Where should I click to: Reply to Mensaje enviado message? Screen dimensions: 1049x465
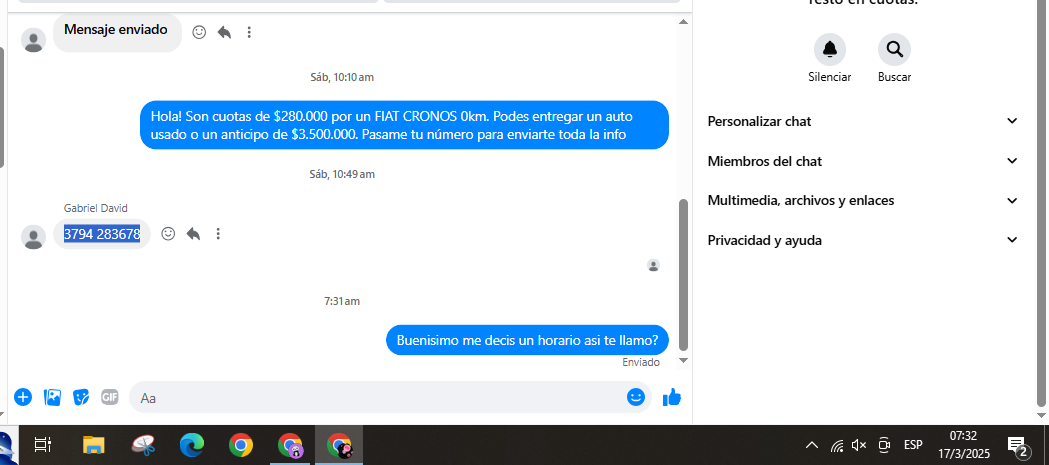pyautogui.click(x=224, y=32)
